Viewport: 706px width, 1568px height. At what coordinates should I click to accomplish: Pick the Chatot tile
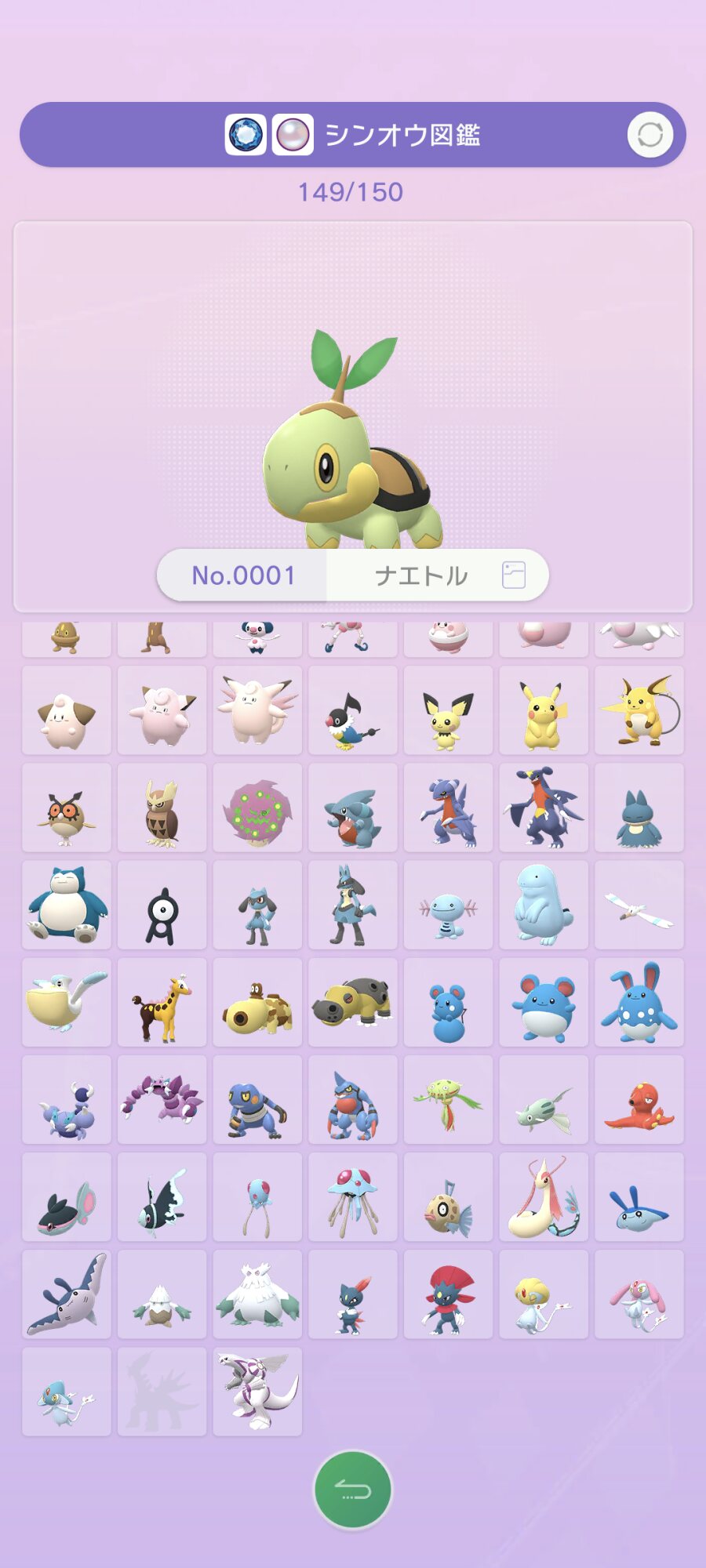coord(353,710)
